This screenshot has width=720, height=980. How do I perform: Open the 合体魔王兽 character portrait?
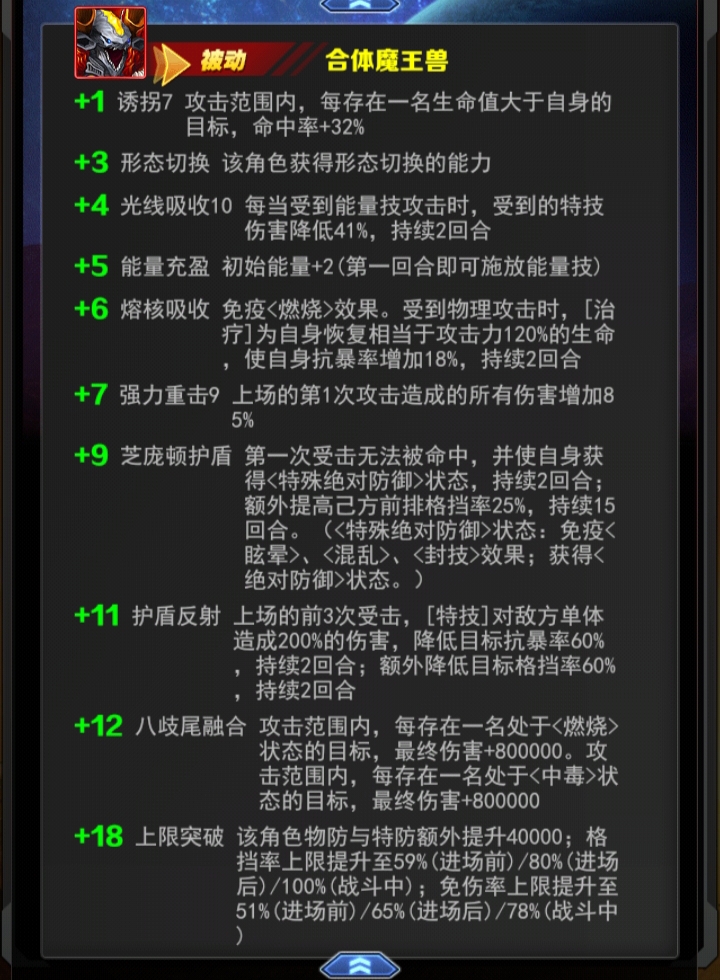point(110,43)
